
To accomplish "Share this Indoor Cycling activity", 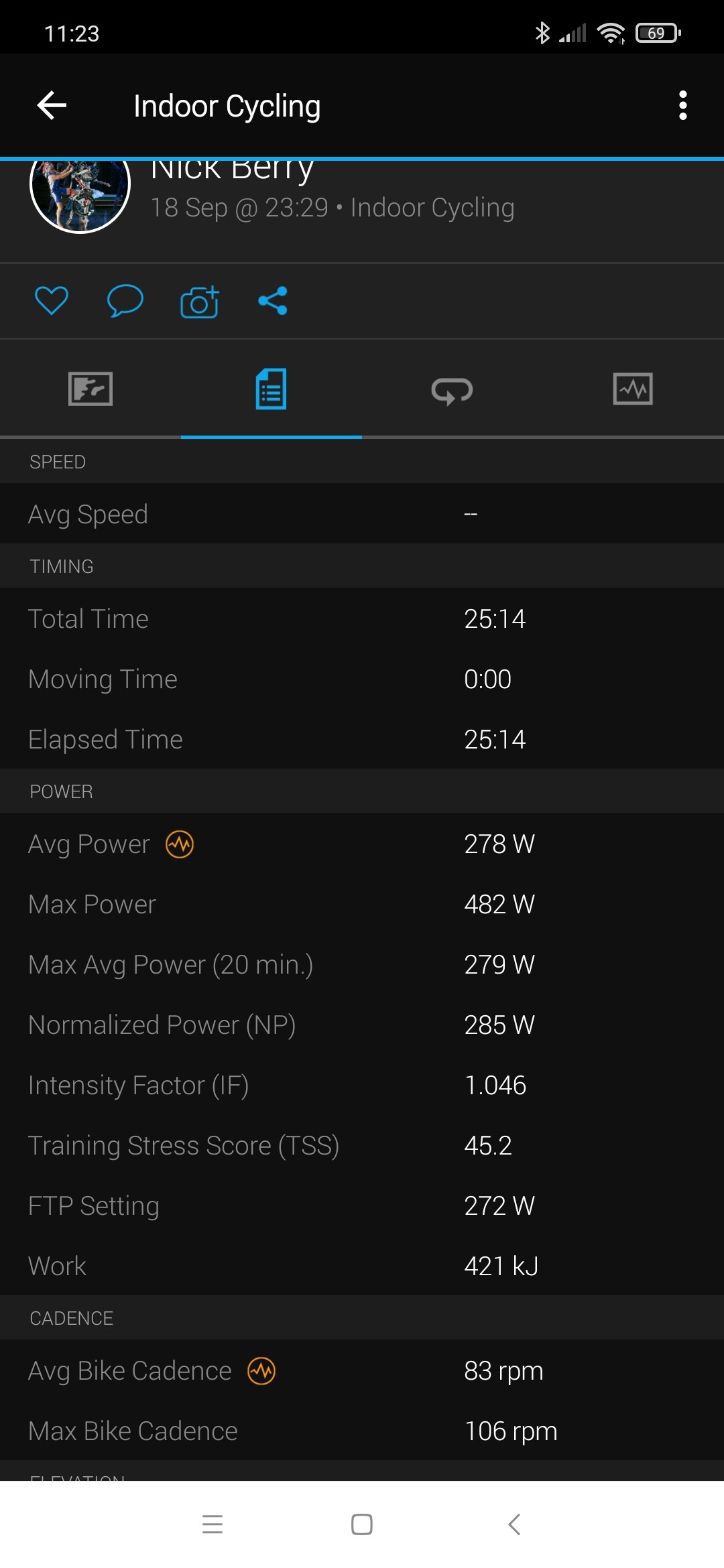I will 273,301.
